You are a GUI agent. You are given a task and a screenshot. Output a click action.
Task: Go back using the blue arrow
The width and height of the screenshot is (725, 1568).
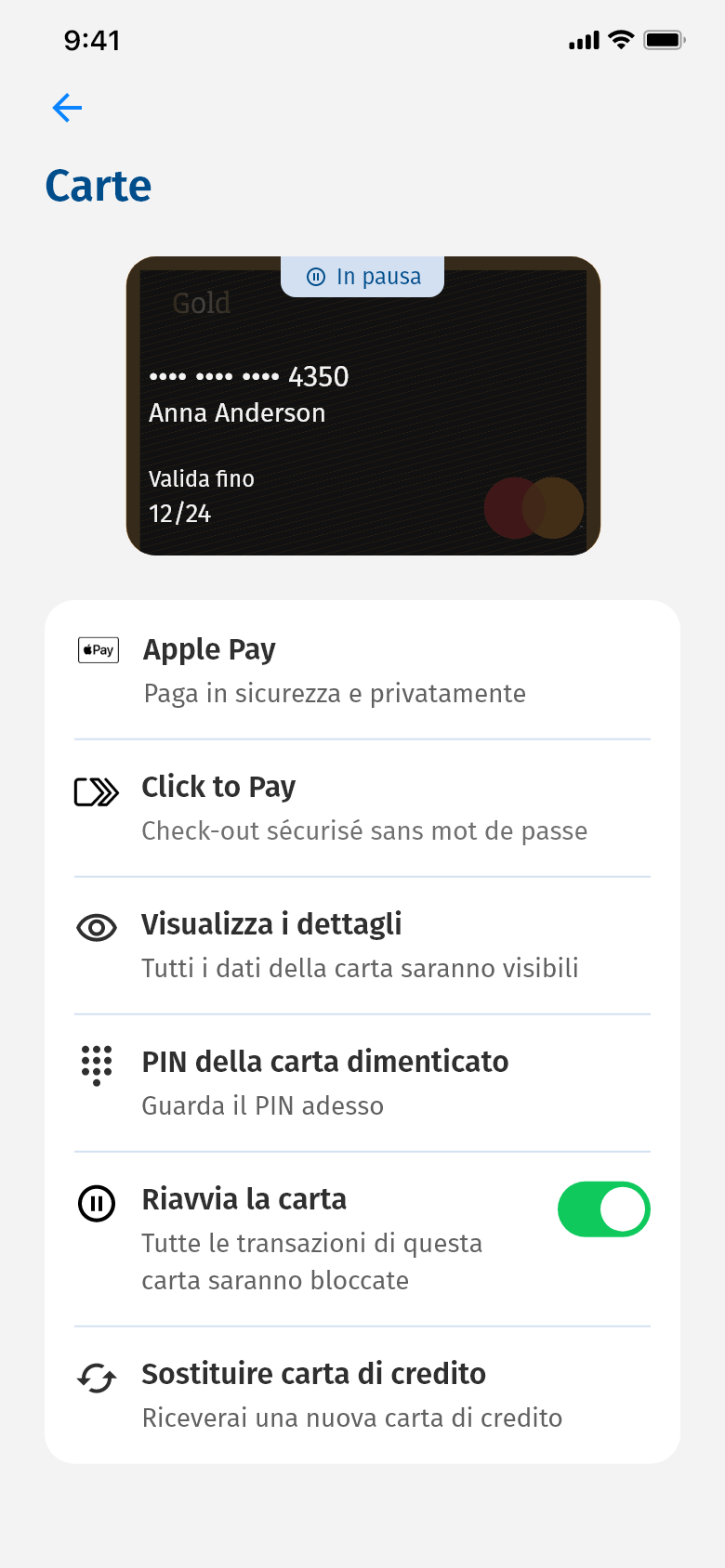tap(67, 108)
